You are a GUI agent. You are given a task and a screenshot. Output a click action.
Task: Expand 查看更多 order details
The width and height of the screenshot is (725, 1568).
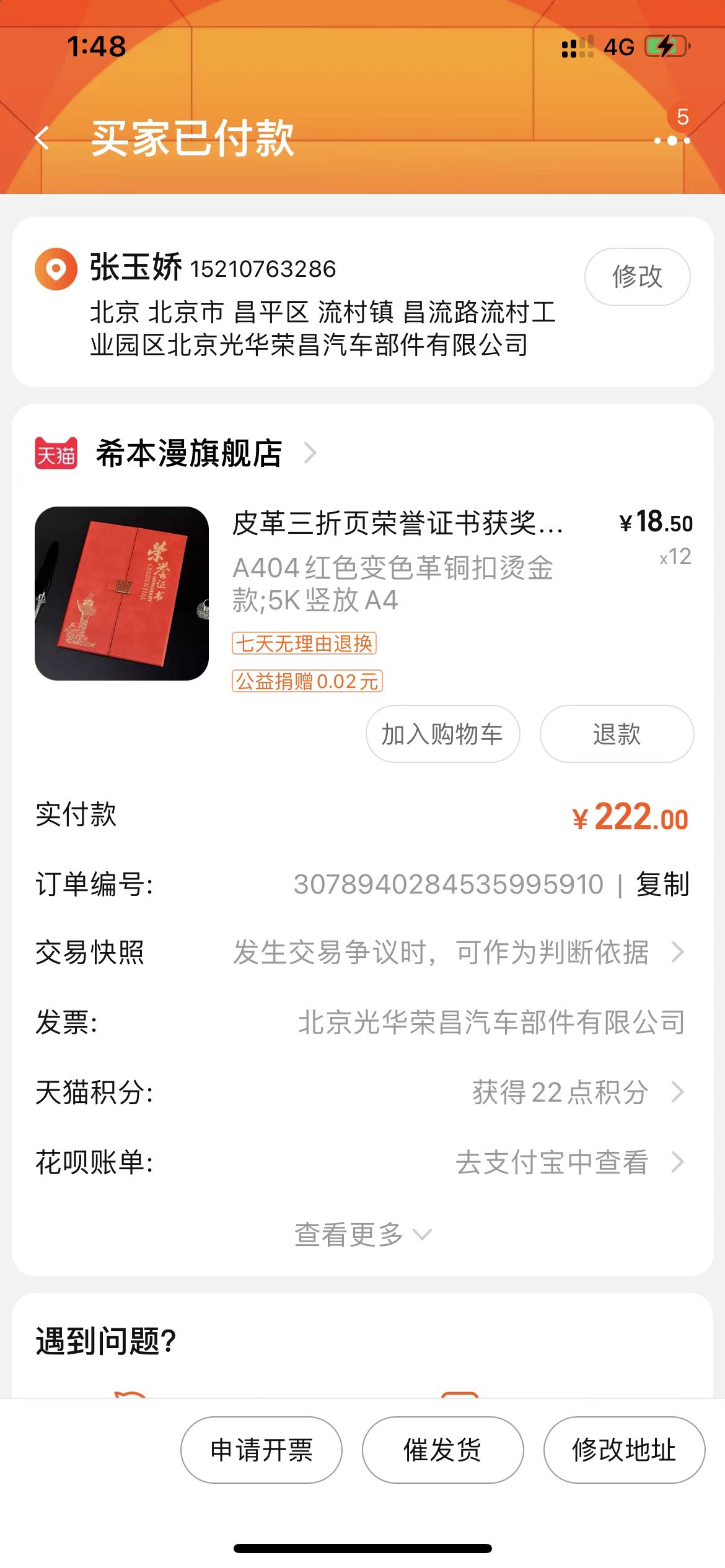362,1234
